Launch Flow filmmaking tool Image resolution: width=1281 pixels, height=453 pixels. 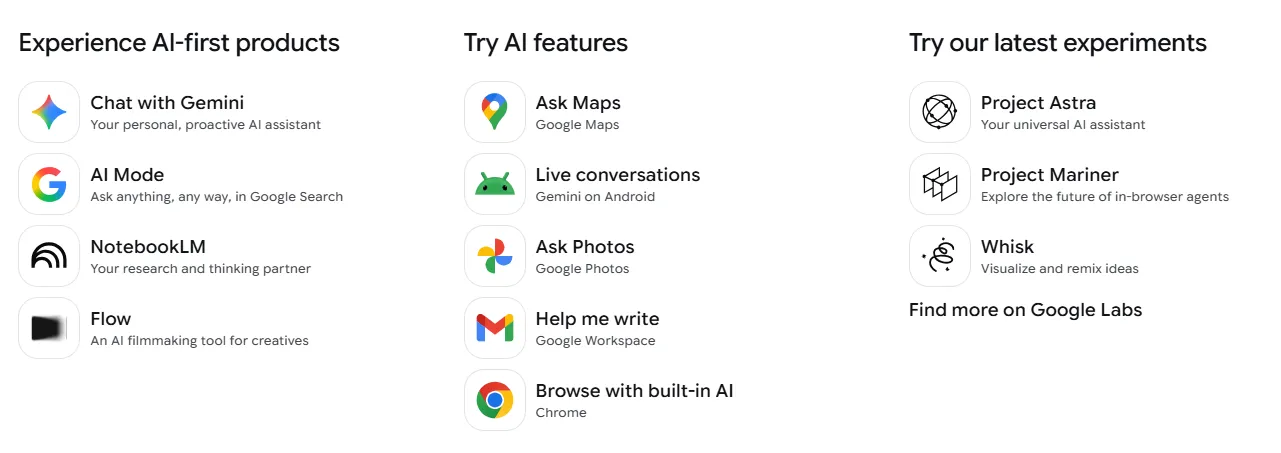(110, 319)
